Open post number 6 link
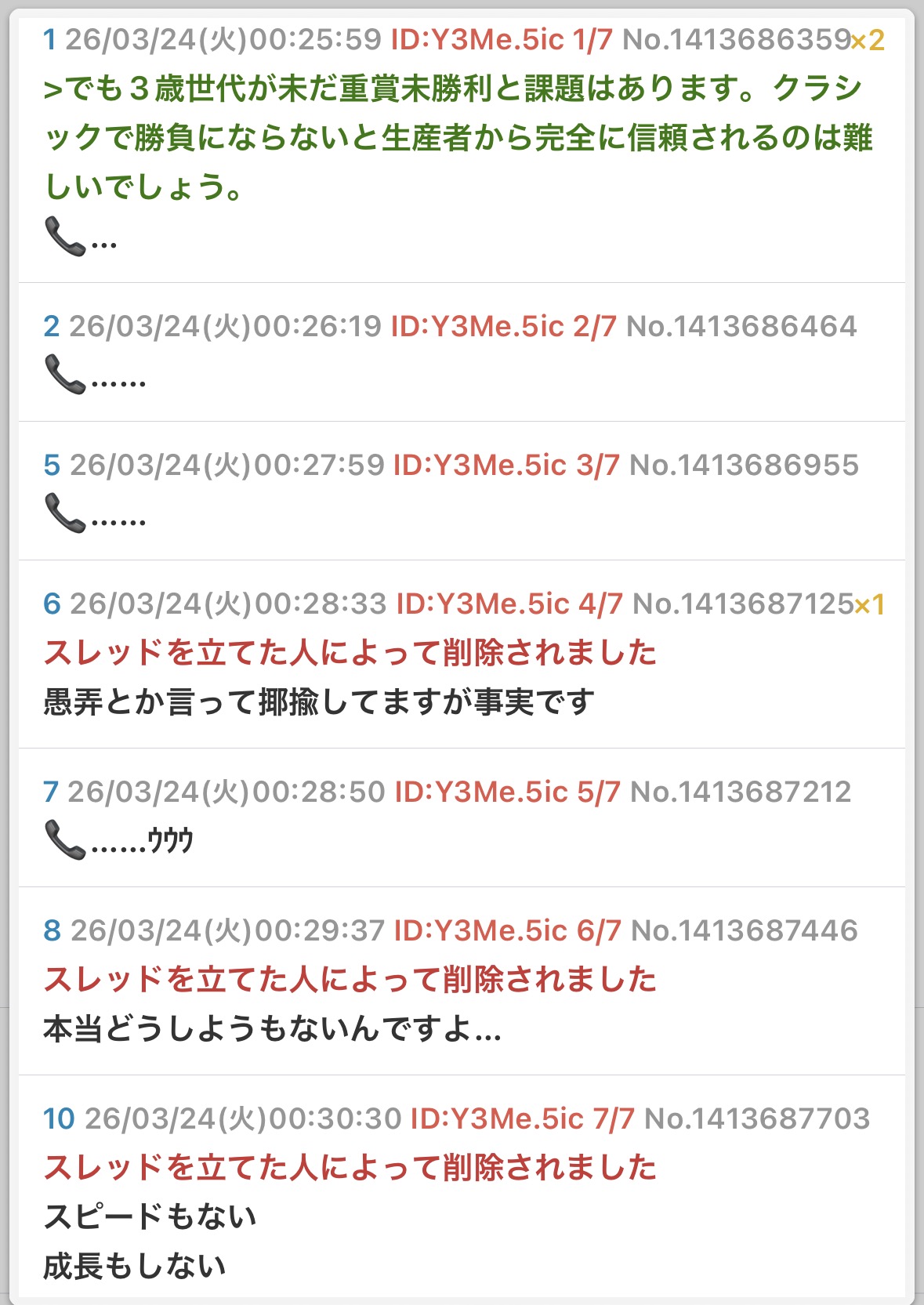 [52, 604]
